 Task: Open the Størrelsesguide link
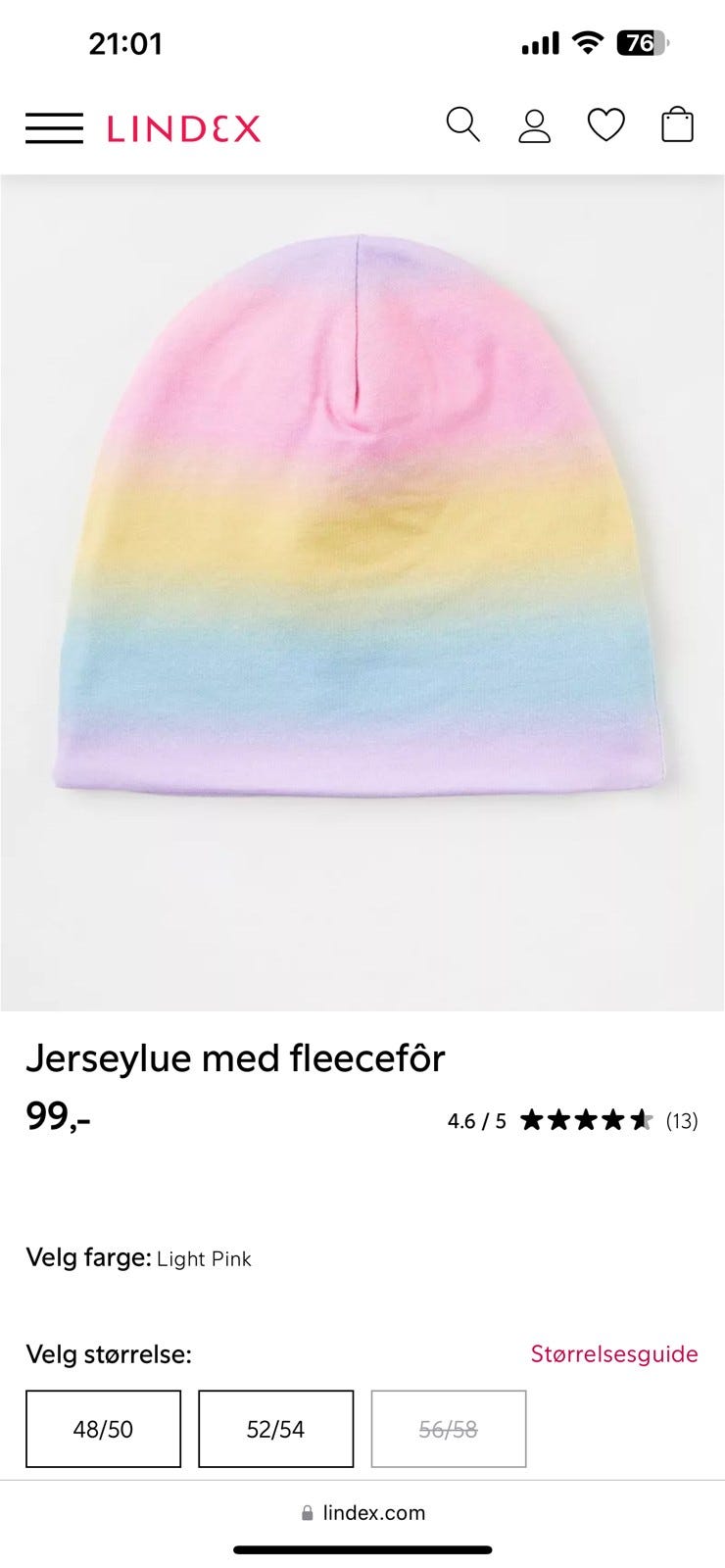[x=614, y=1354]
